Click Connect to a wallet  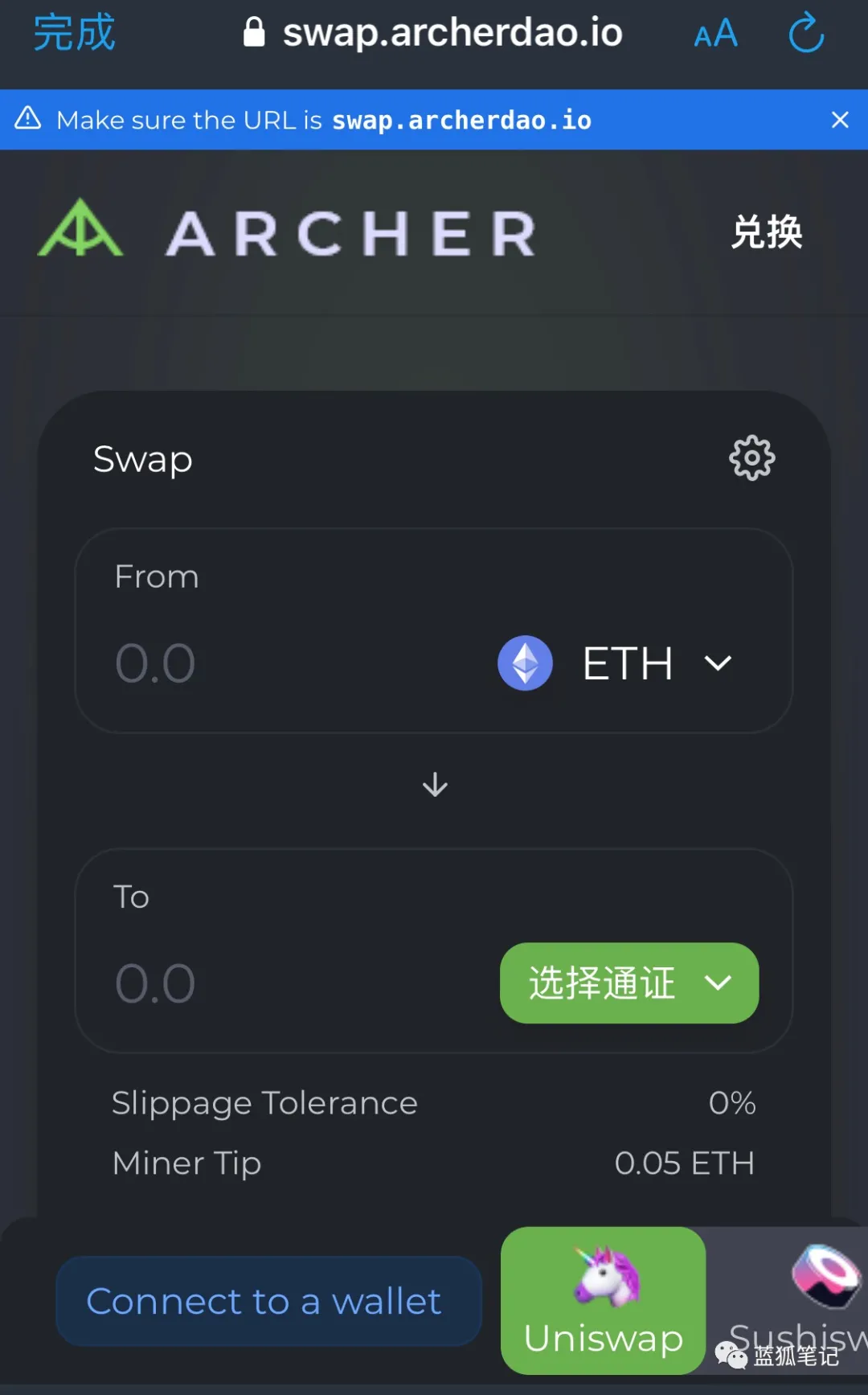tap(267, 1301)
